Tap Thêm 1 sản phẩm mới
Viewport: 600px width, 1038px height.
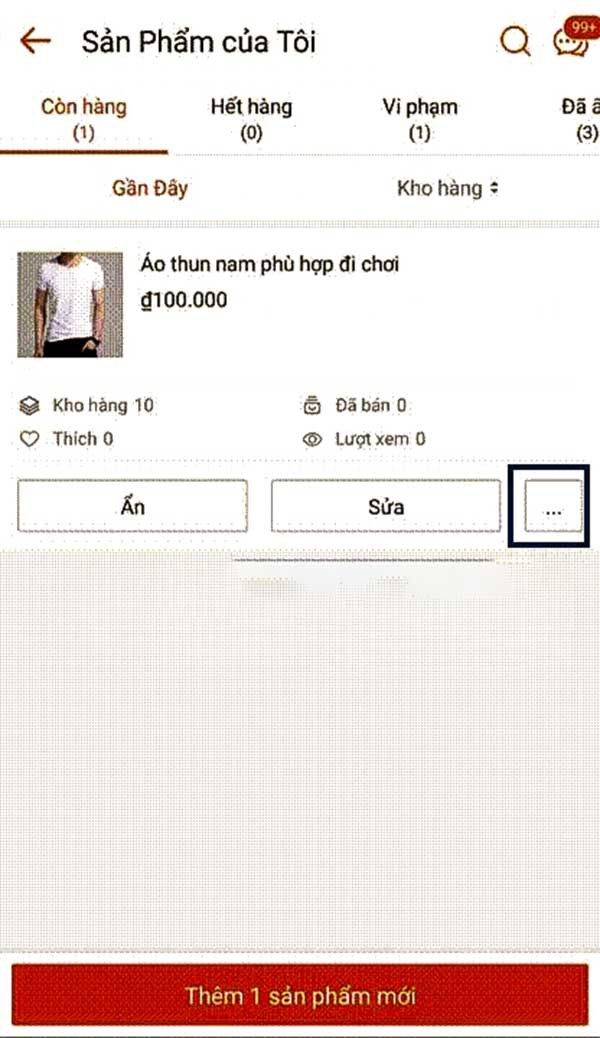(x=300, y=995)
